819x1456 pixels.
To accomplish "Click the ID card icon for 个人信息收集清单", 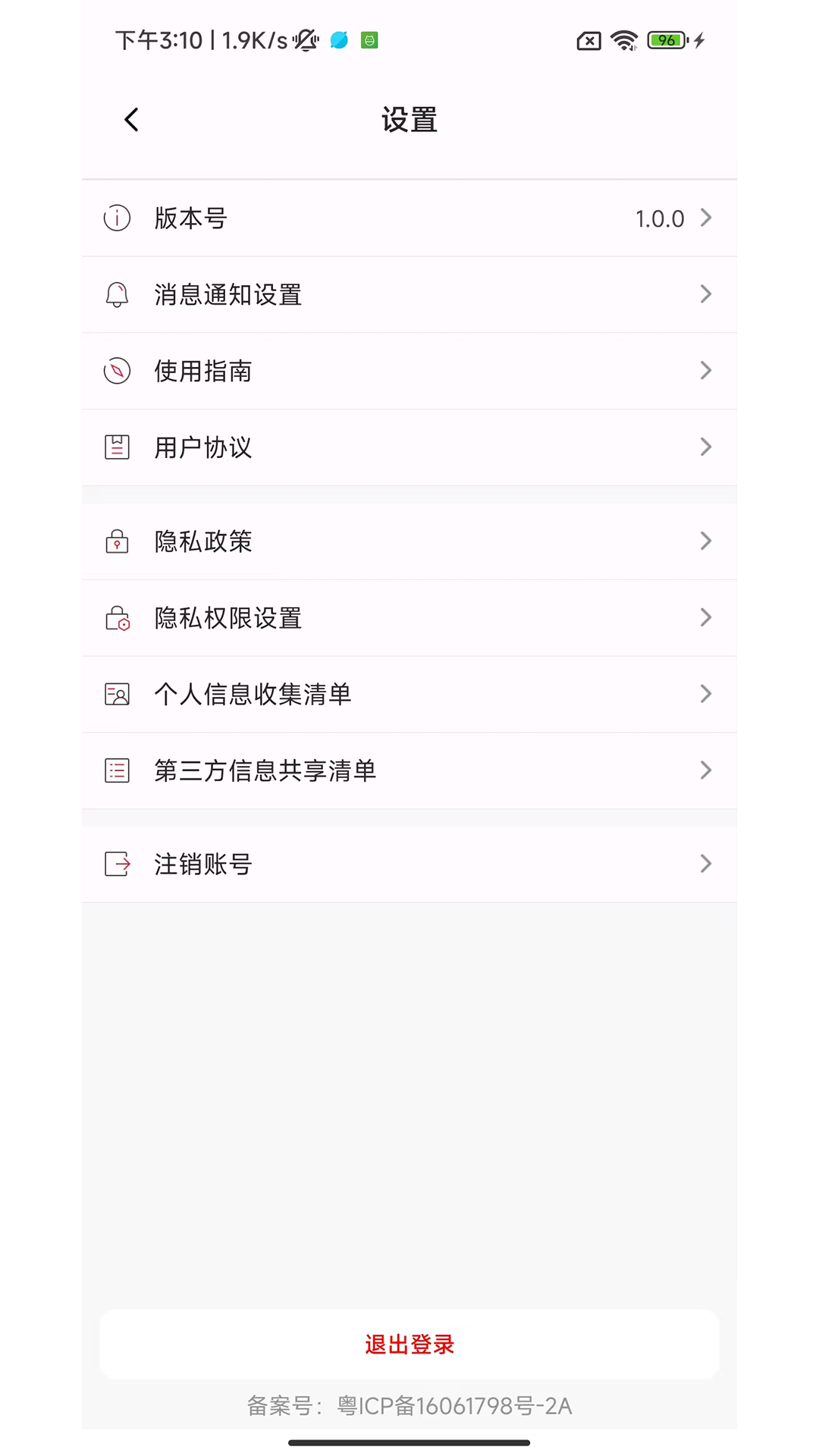I will click(116, 694).
